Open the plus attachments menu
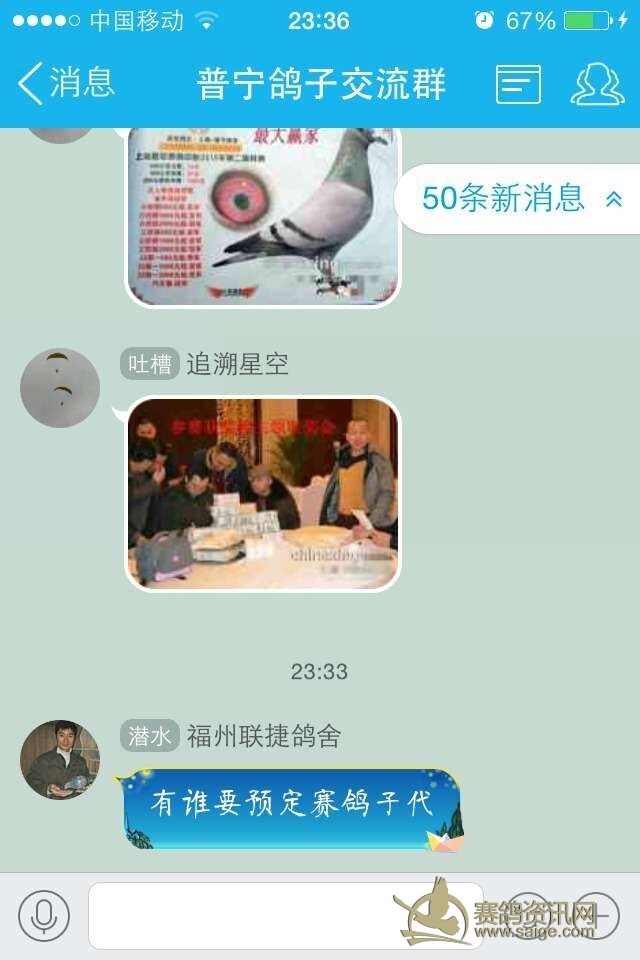640x960 pixels. point(597,915)
